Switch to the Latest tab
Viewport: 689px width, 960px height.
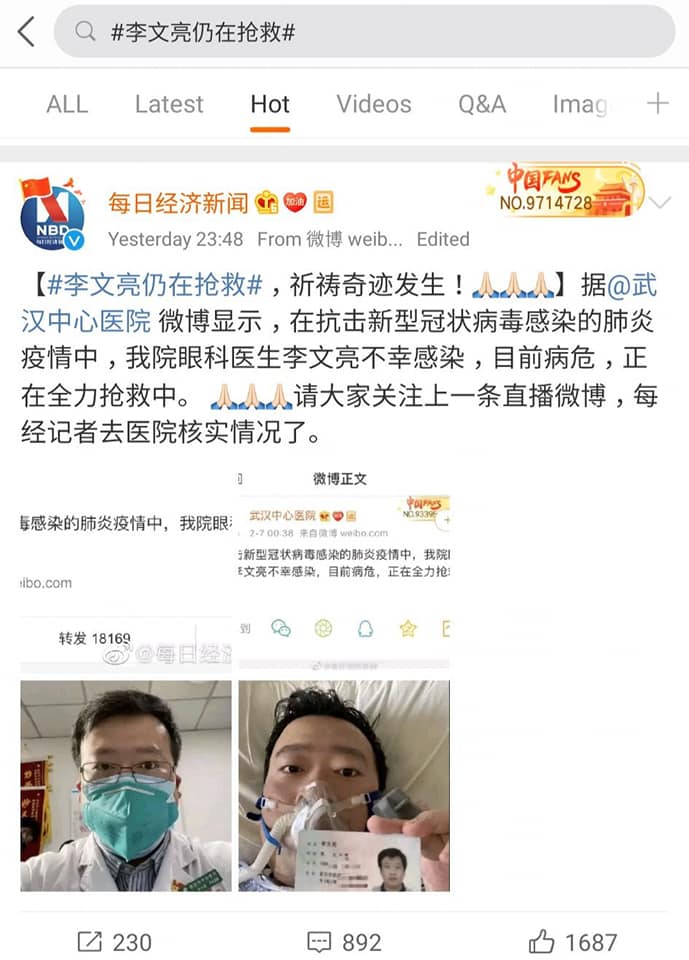click(x=169, y=104)
